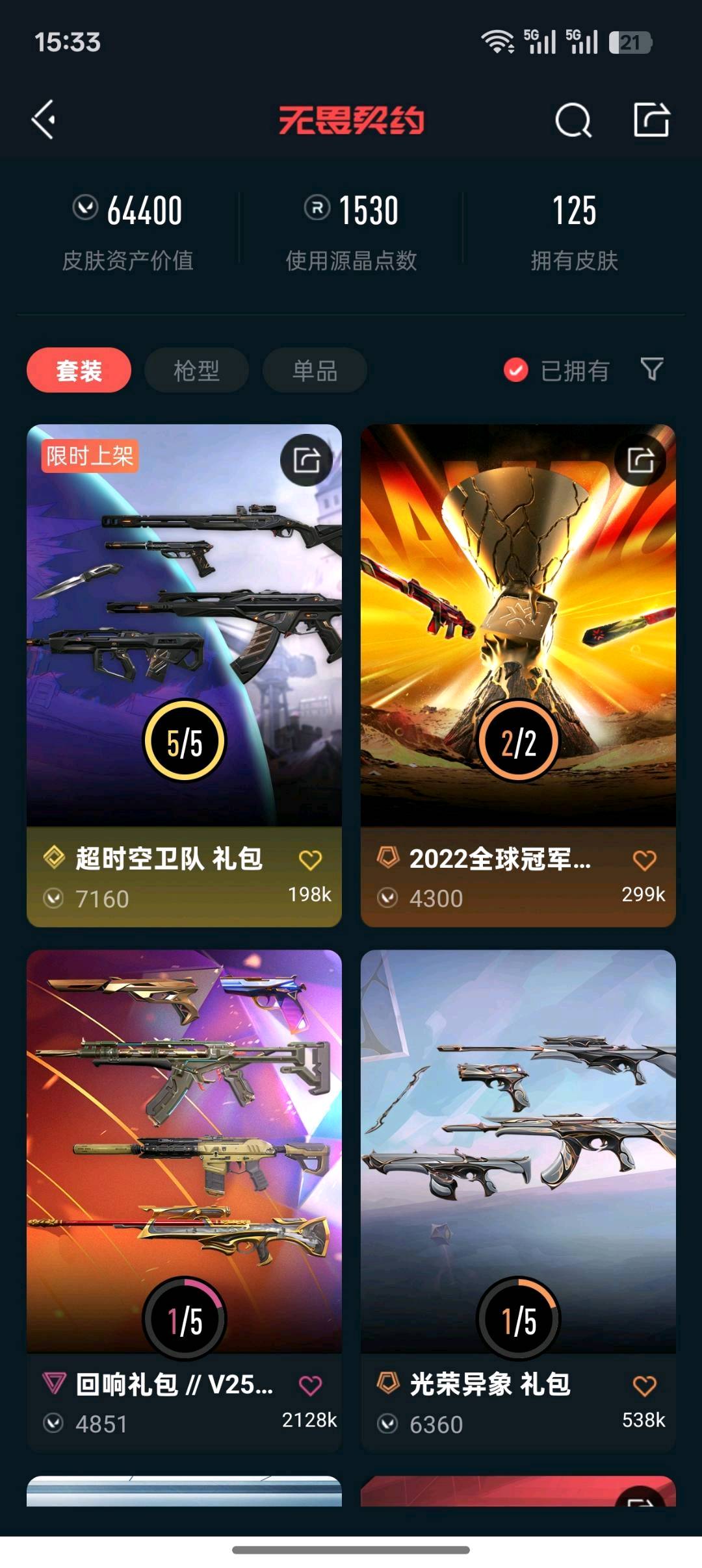This screenshot has height=1568, width=702.
Task: Like the 光荣异象 礼包 bundle
Action: tap(644, 1385)
